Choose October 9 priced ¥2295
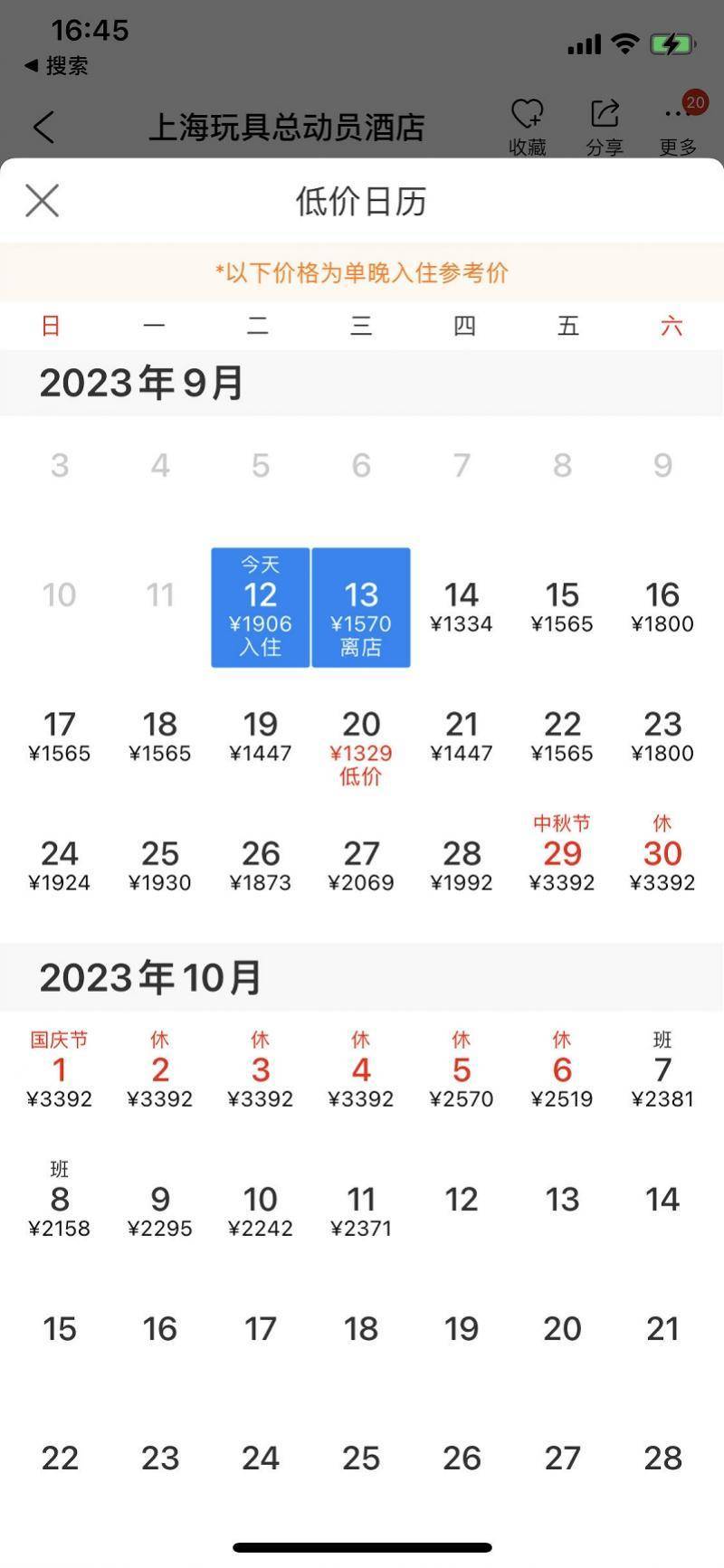 pyautogui.click(x=160, y=1211)
